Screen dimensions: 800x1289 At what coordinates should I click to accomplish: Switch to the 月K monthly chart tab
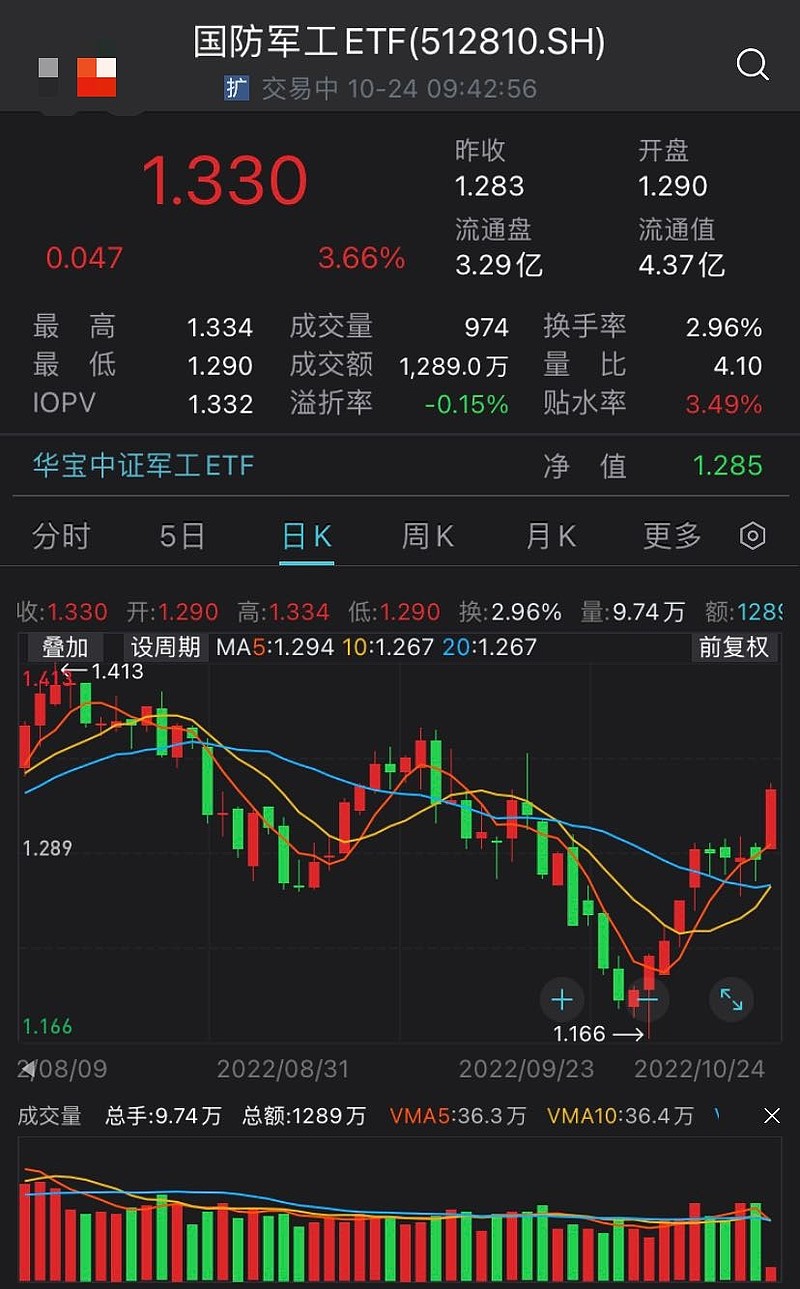tap(548, 537)
